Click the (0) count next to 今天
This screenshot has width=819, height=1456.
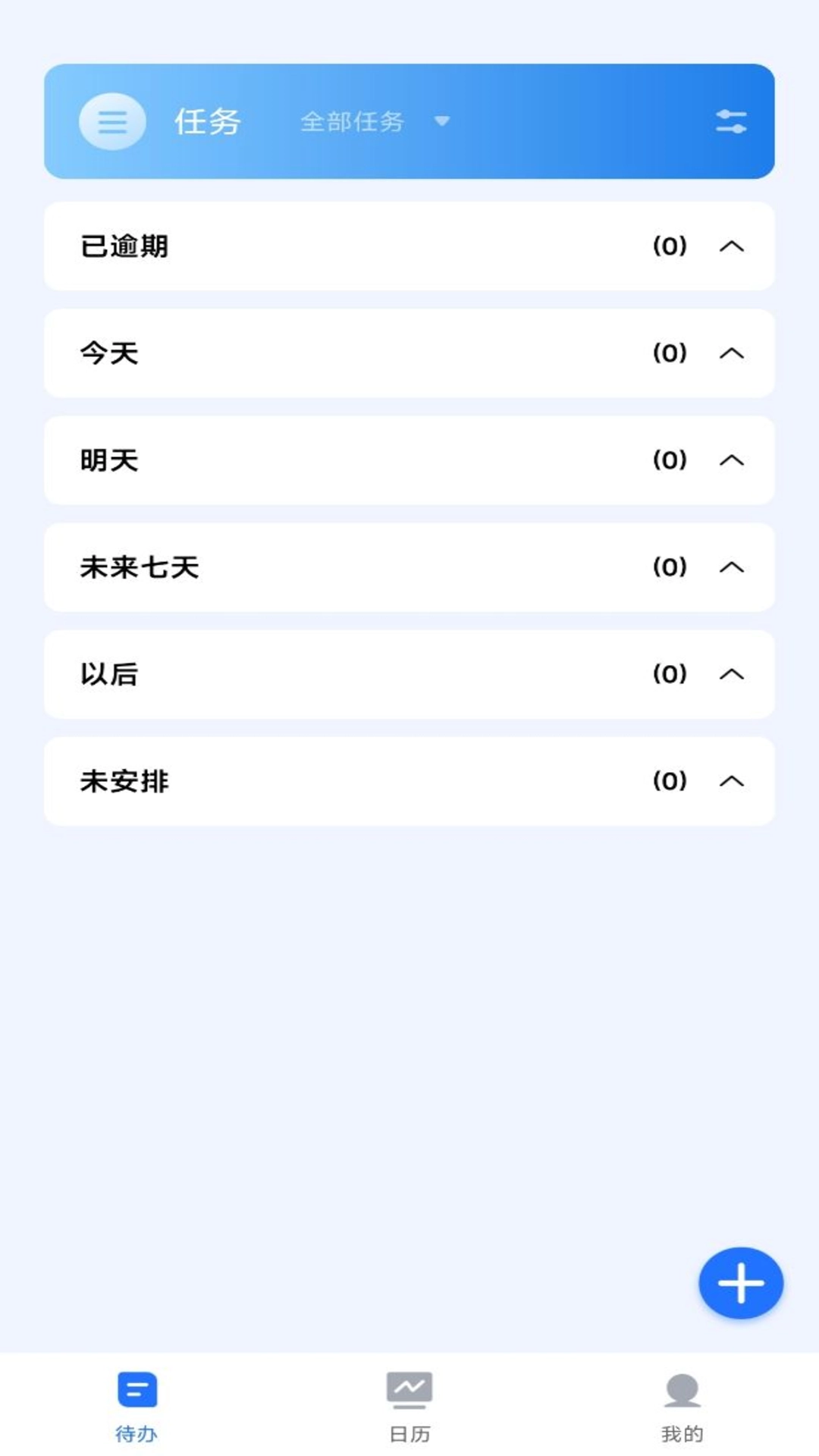tap(668, 353)
